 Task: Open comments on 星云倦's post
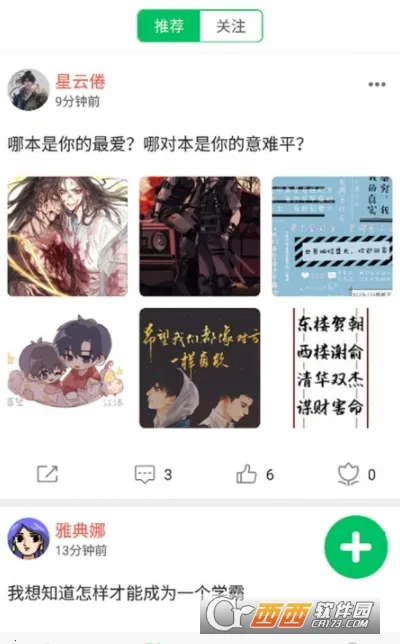153,474
